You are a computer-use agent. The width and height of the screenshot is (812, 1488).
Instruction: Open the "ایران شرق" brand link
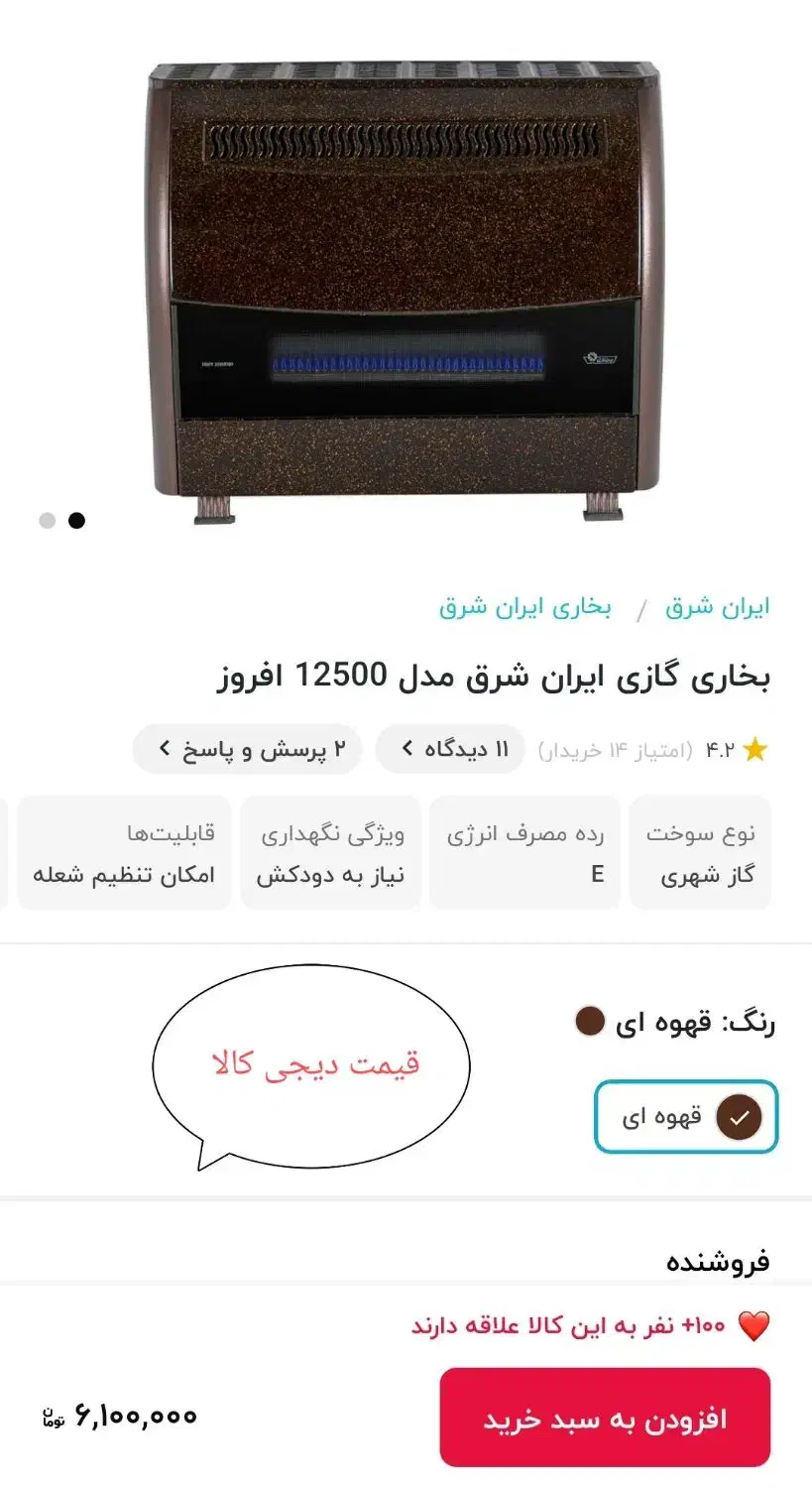tap(717, 607)
